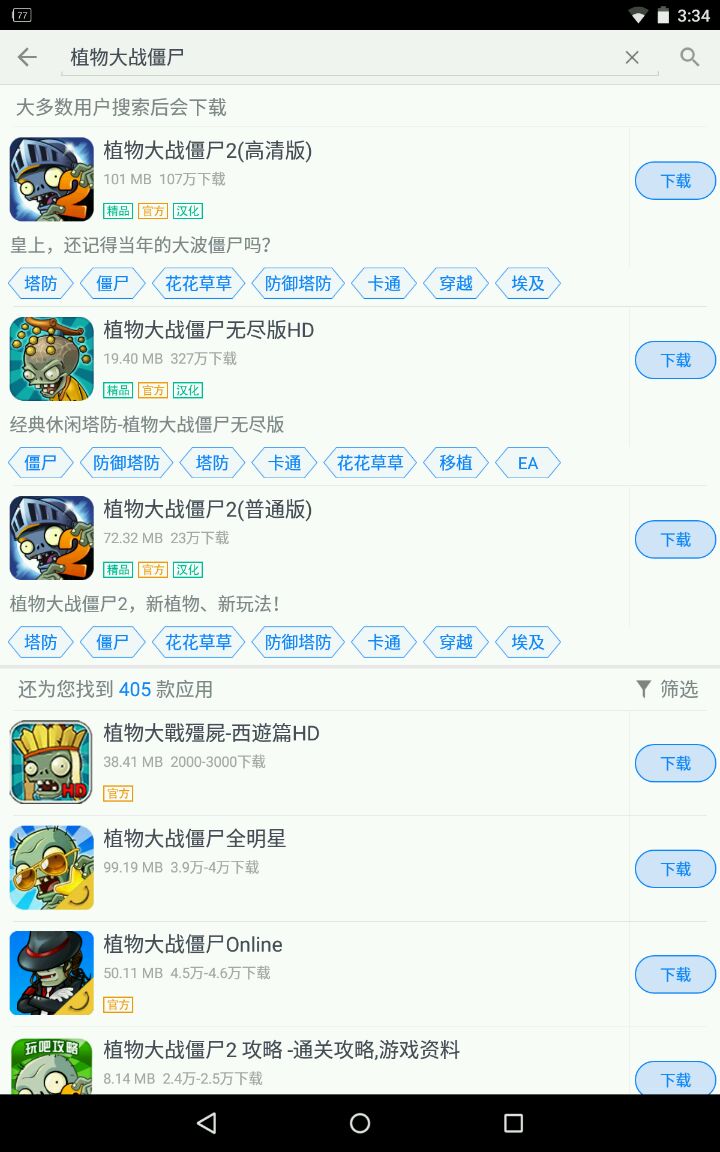
Task: Open 植物大戰殭屍-西遊篇HD app details
Action: click(x=300, y=760)
